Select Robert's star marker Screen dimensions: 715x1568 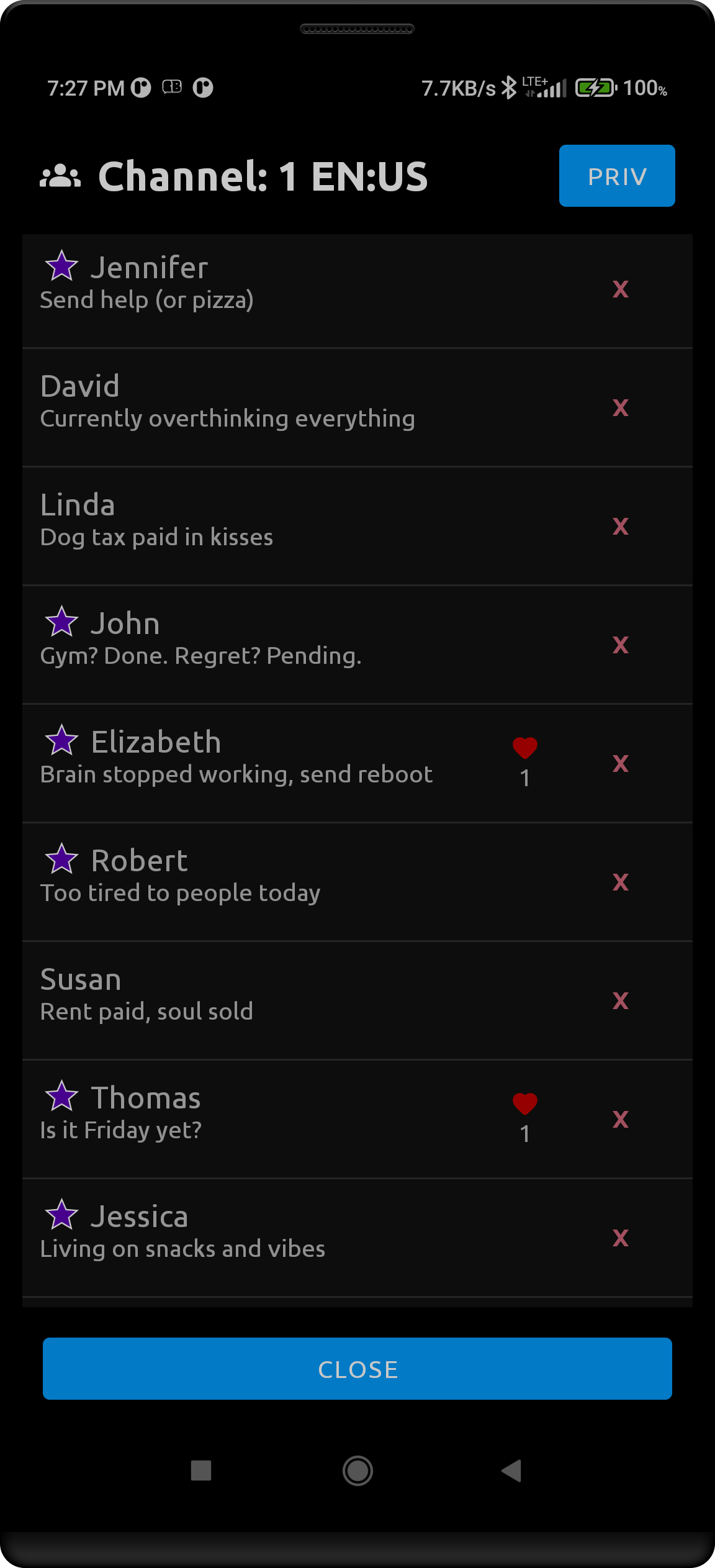click(60, 859)
